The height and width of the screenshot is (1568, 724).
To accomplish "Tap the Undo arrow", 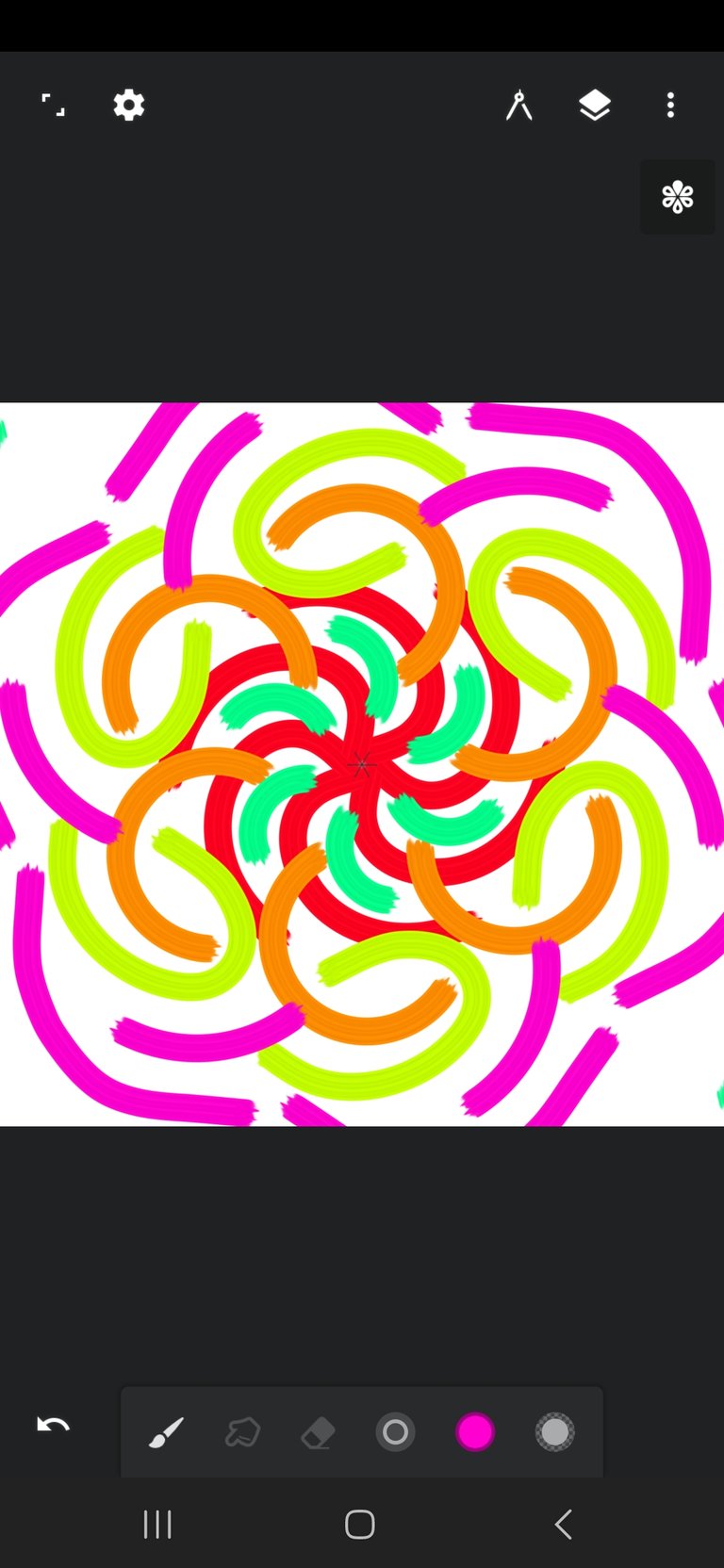I will point(53,1426).
